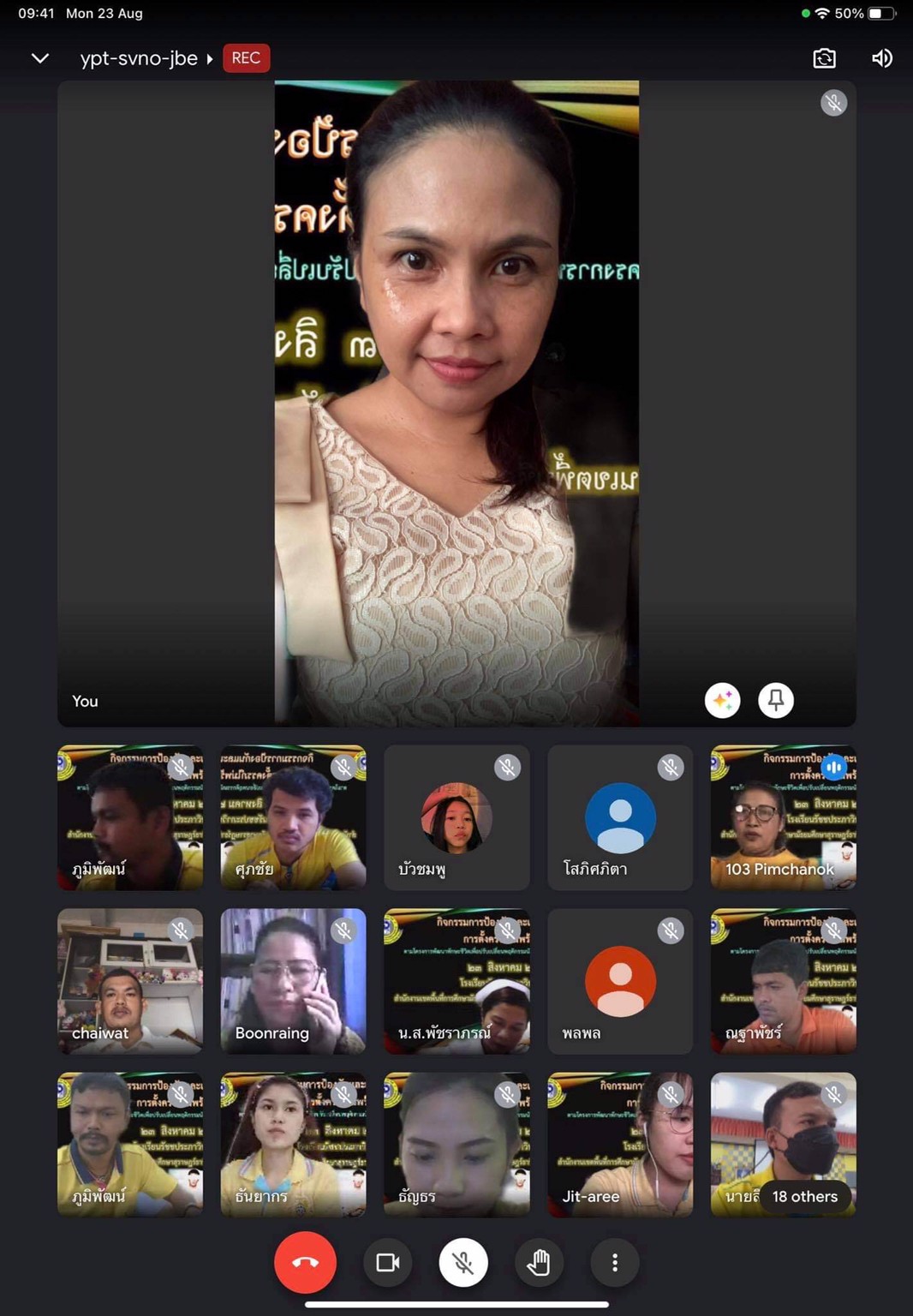The height and width of the screenshot is (1316, 913).
Task: Switch the camera with the flip icon
Action: 824,58
